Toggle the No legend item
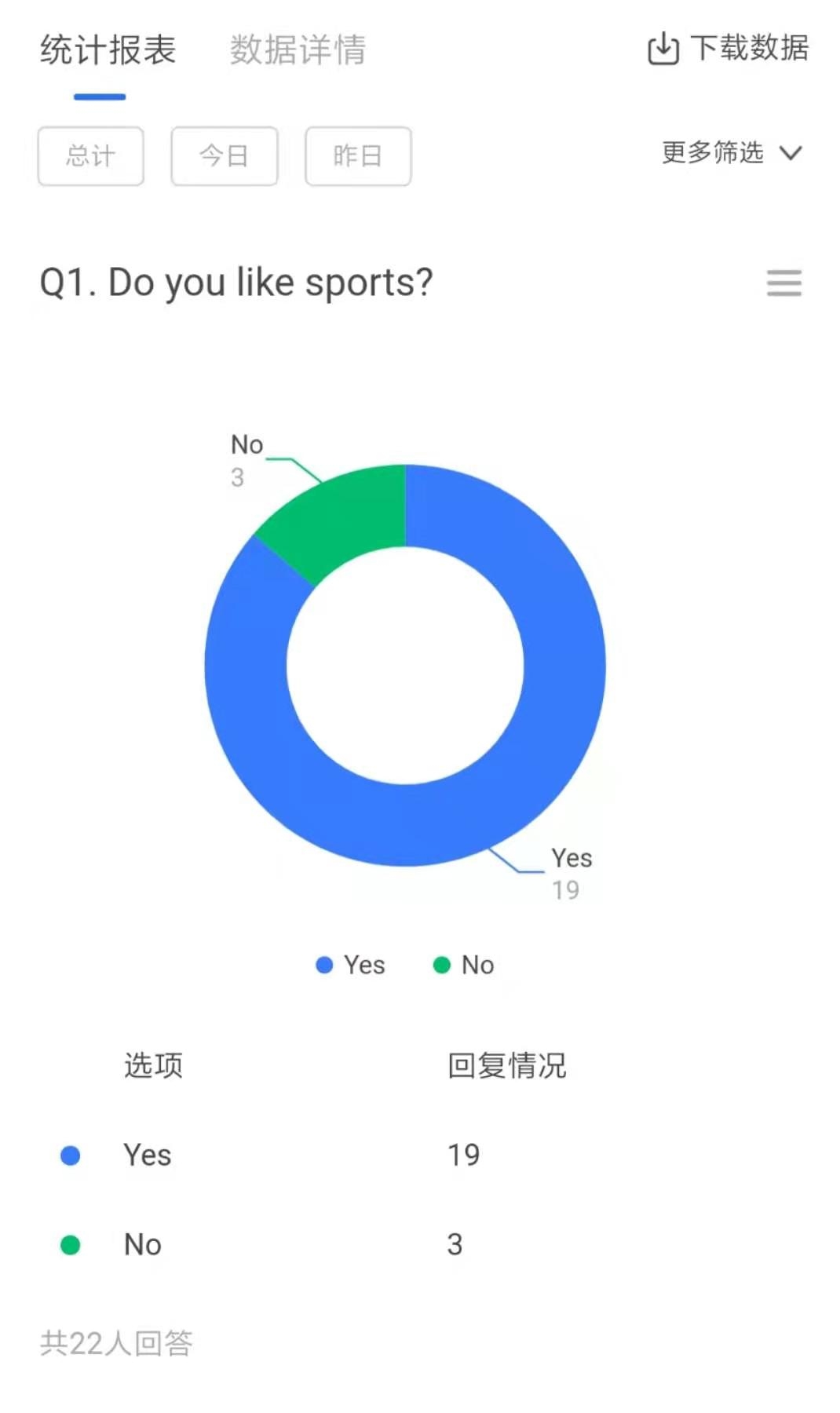The width and height of the screenshot is (840, 1413). click(464, 965)
